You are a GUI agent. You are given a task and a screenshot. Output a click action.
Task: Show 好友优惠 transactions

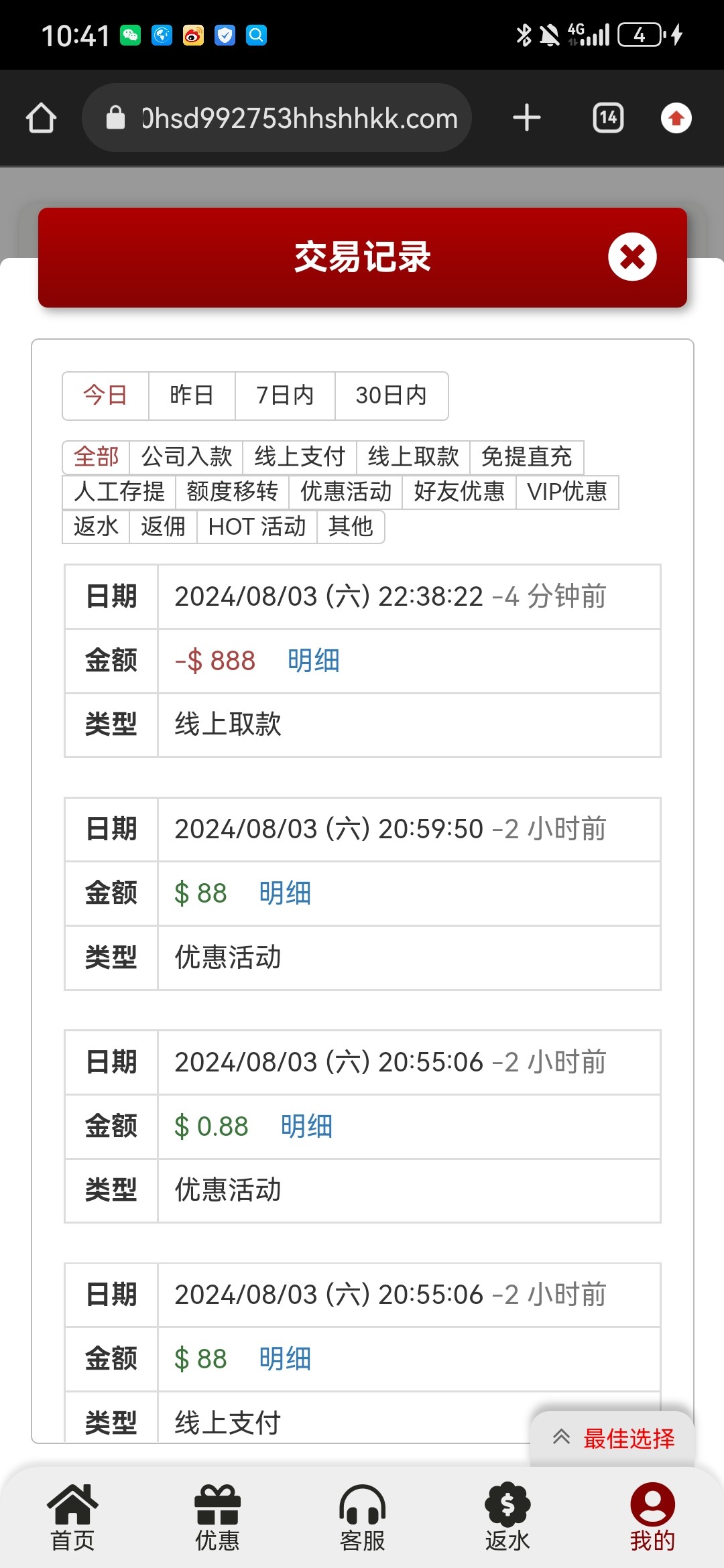pyautogui.click(x=459, y=492)
